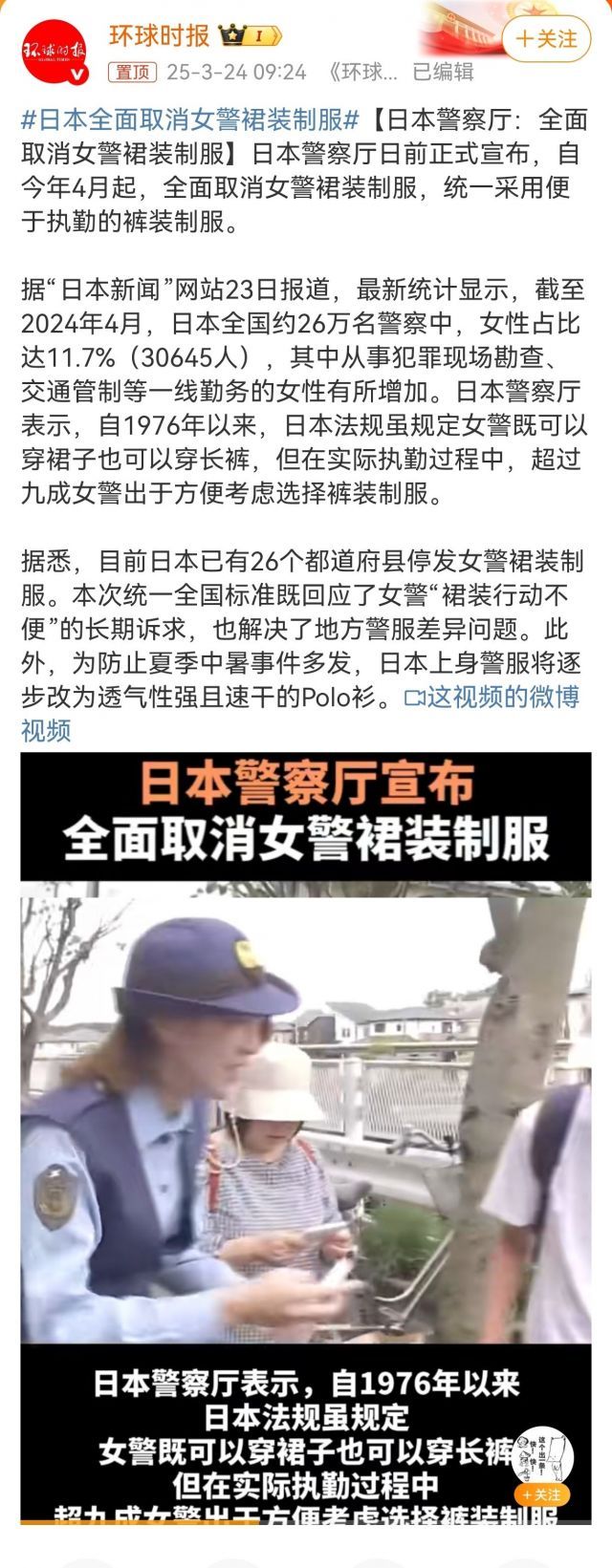The width and height of the screenshot is (612, 1568).
Task: Open the 环球时报 username profile
Action: 159,36
